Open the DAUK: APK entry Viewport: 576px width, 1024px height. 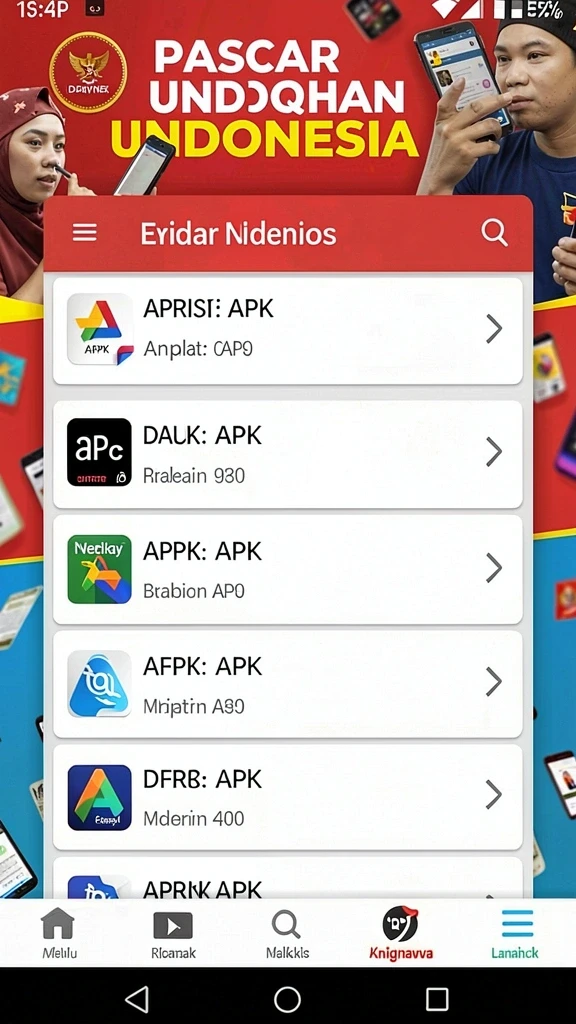(287, 453)
